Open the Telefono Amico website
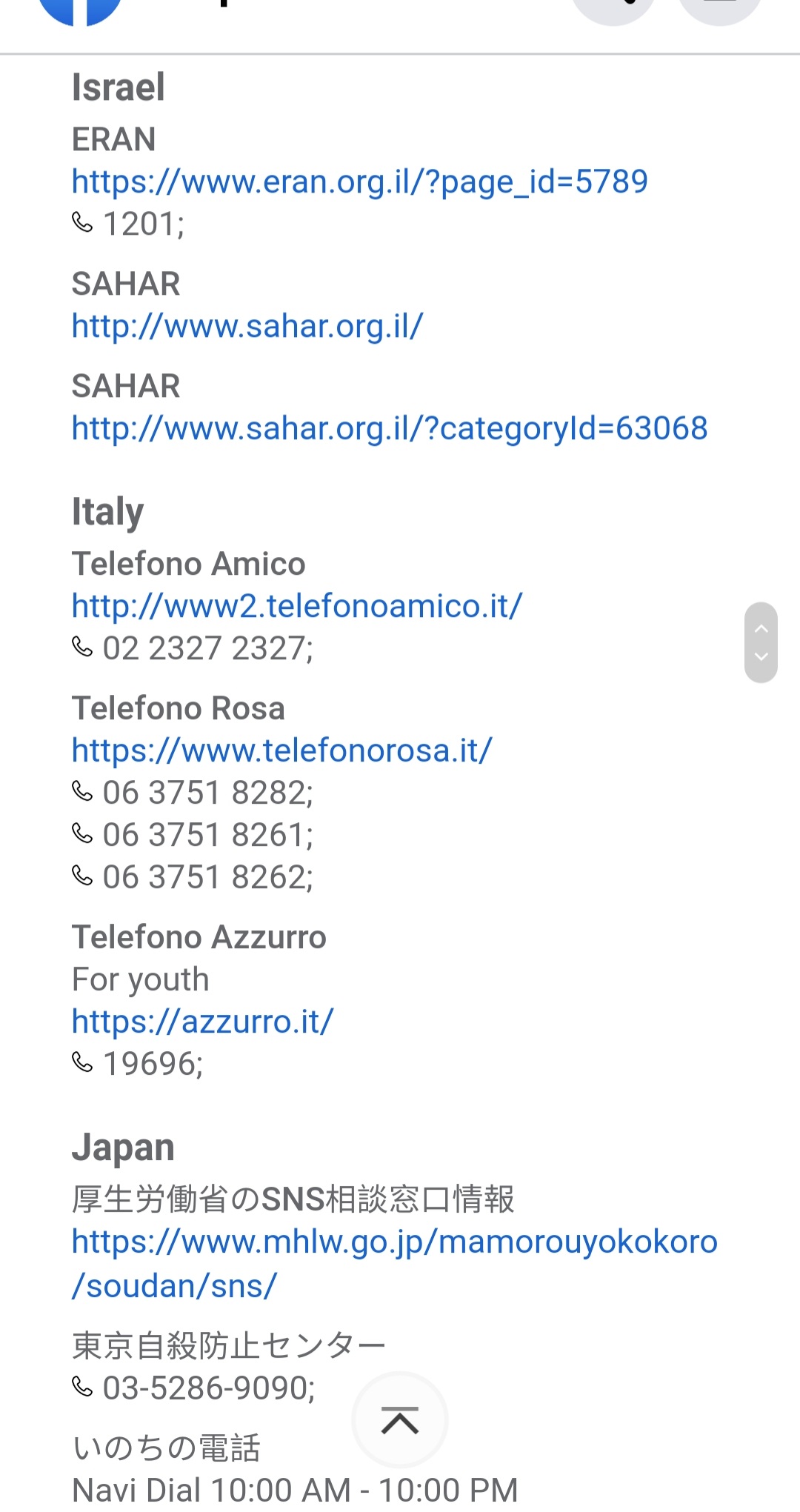 [x=297, y=607]
